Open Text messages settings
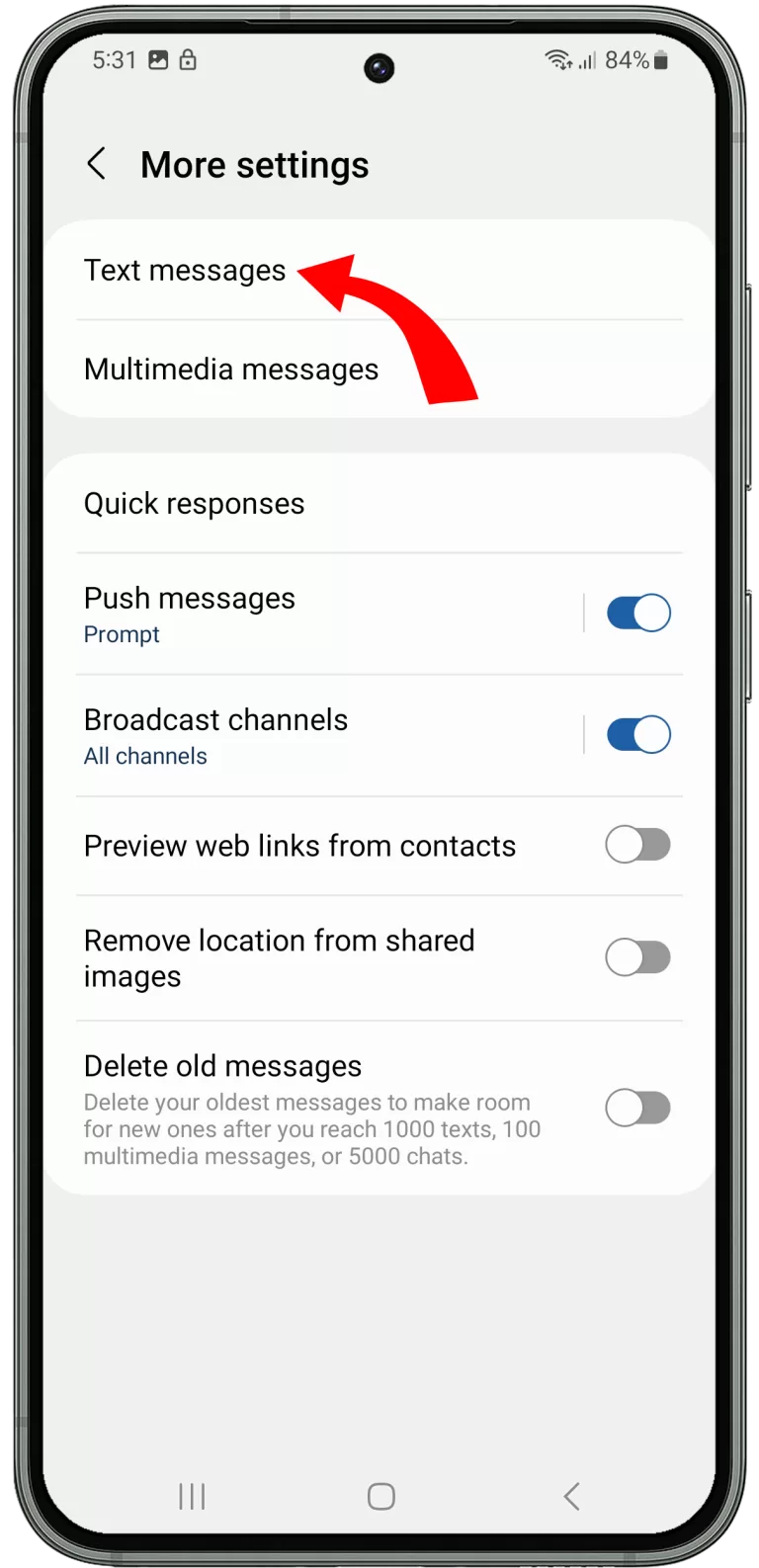759x1568 pixels. (x=379, y=270)
